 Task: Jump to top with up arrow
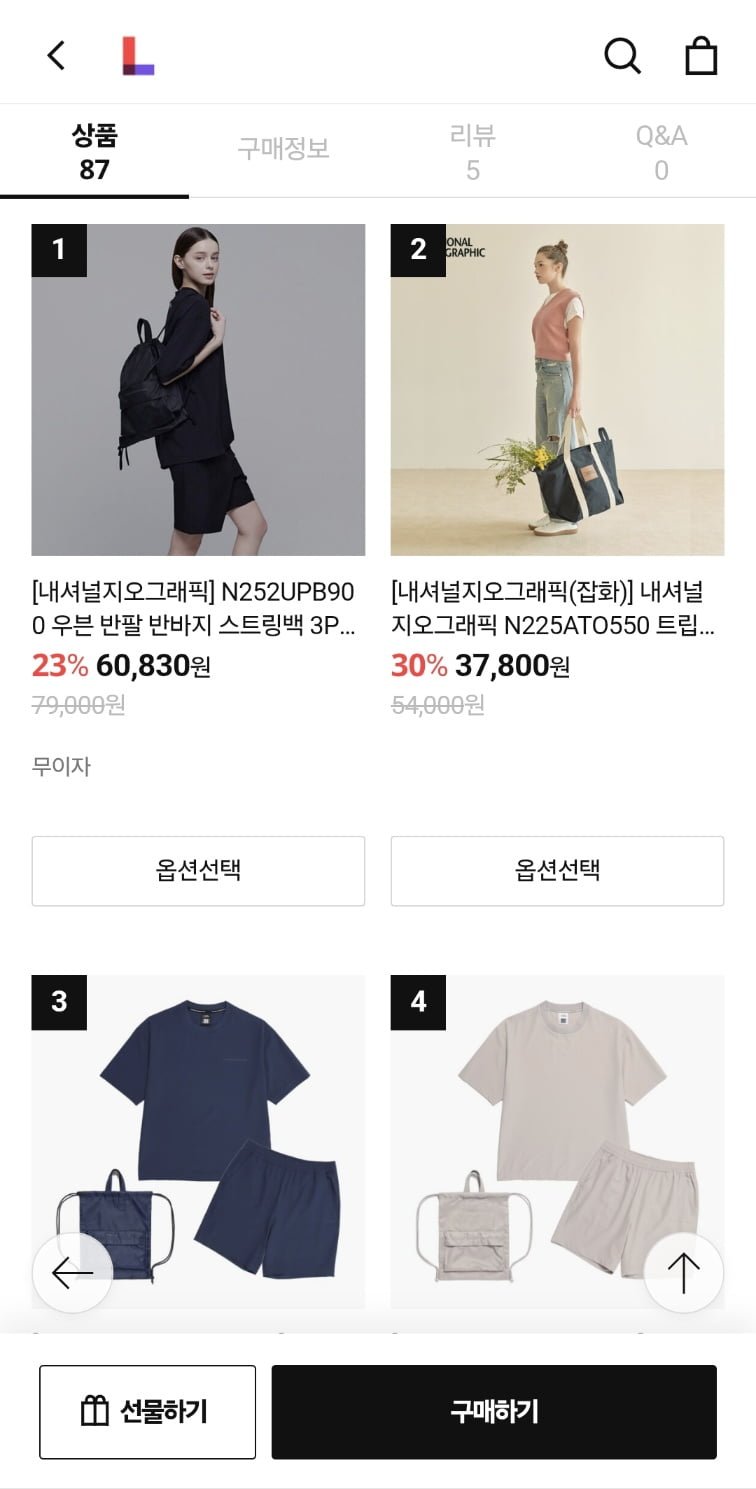(683, 1273)
